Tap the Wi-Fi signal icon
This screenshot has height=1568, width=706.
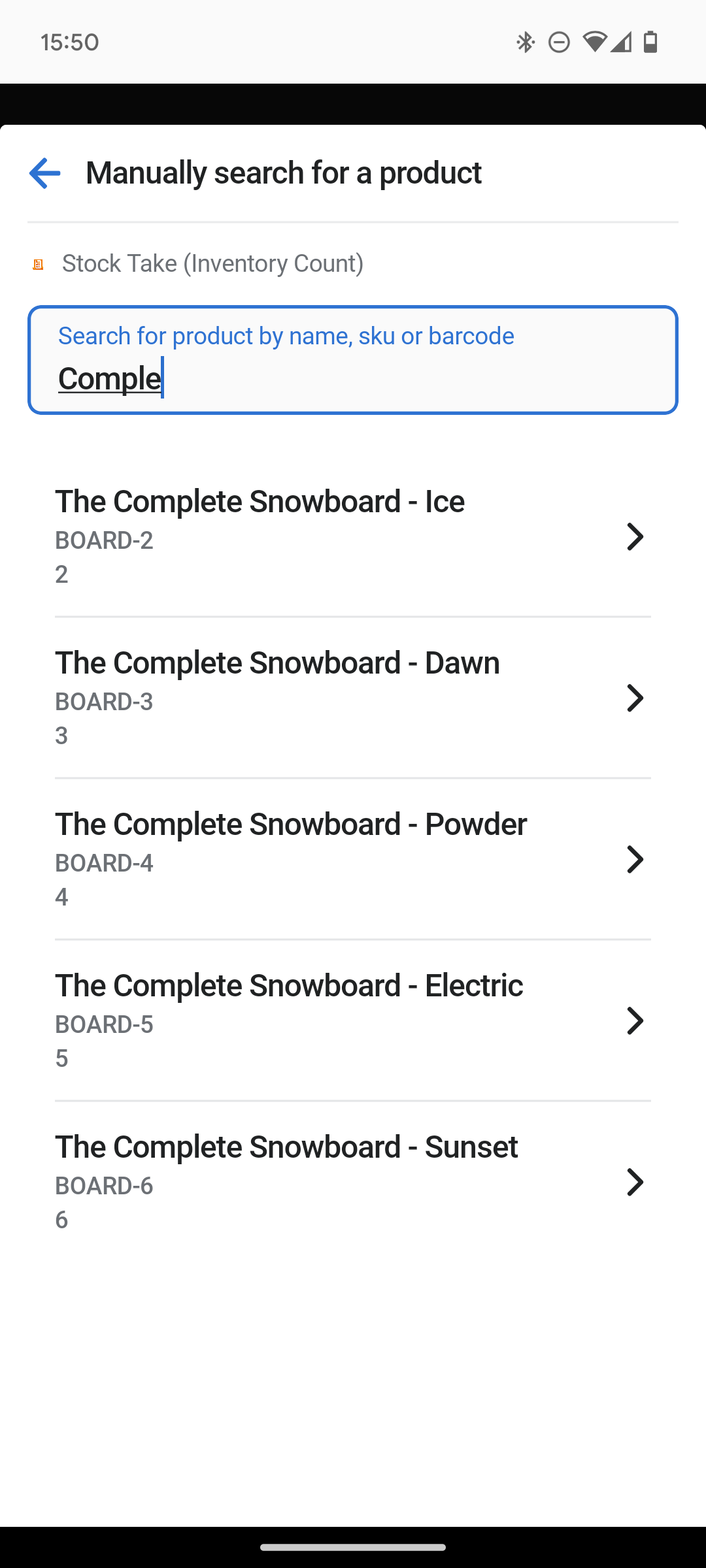(594, 42)
